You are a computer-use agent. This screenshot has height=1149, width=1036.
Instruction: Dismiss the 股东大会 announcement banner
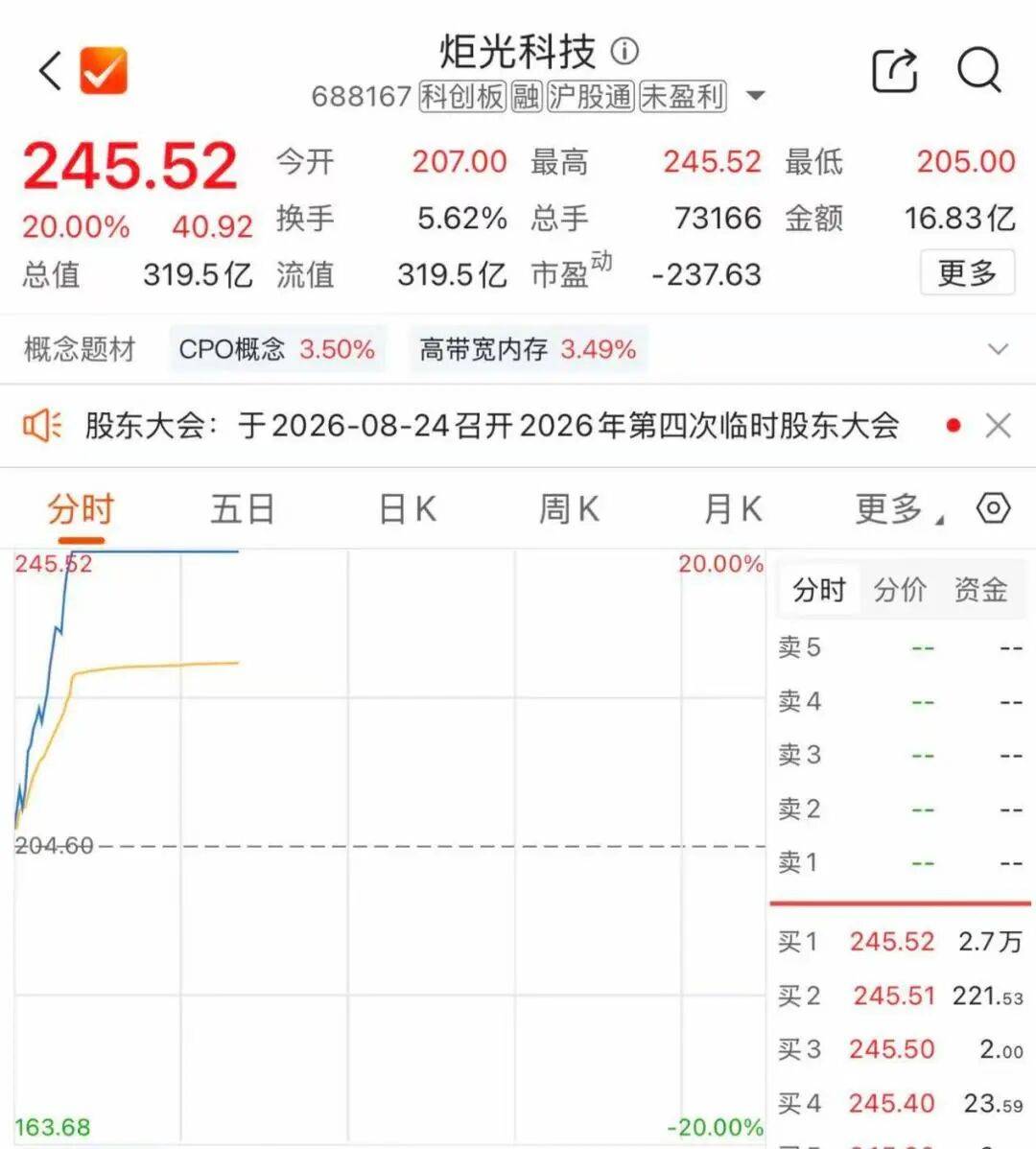[x=998, y=426]
